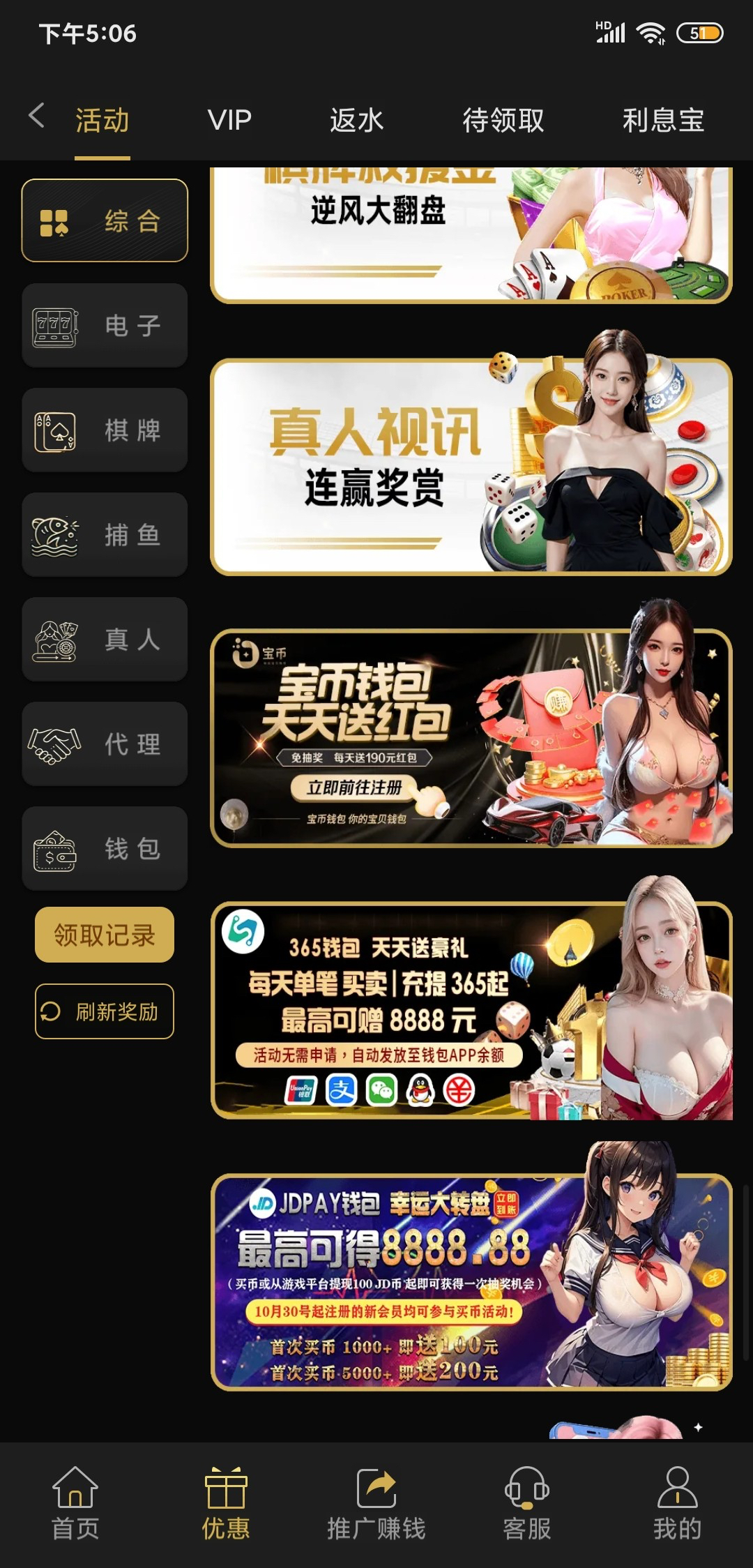Screen dimensions: 753x1568
Task: Open the 客服 customer service tab
Action: coord(527,1504)
